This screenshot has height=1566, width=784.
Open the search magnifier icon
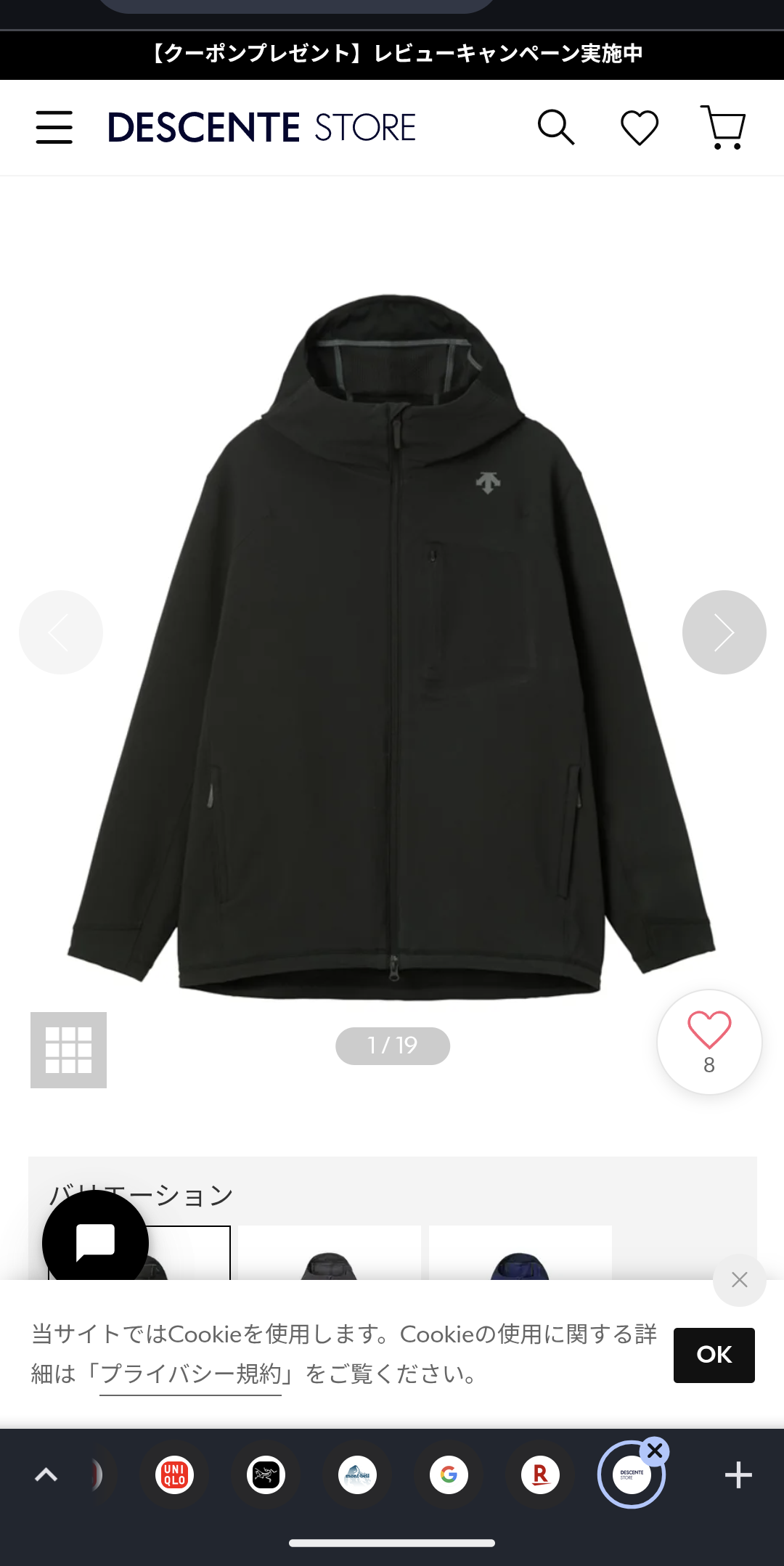(556, 128)
